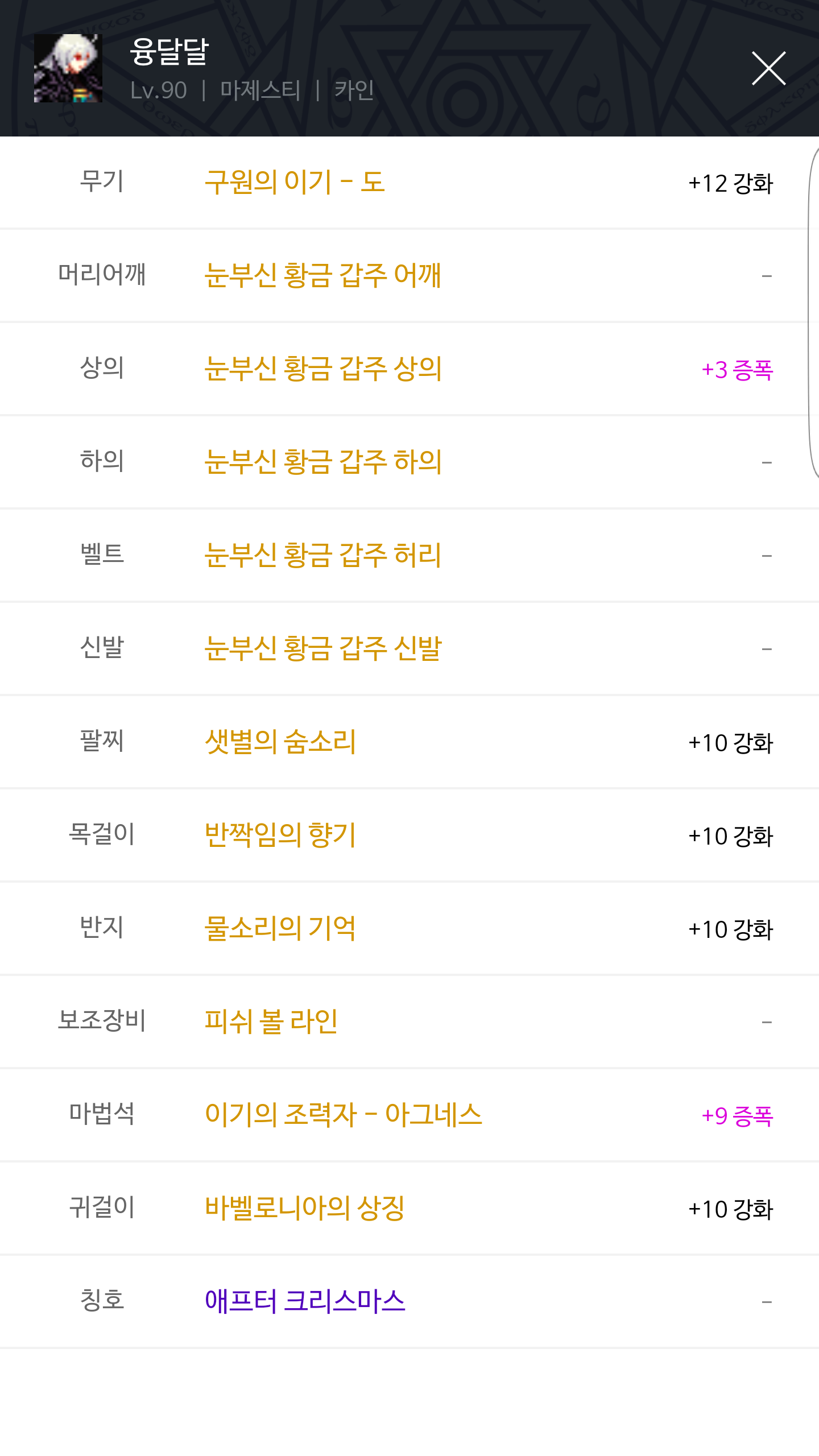Image resolution: width=819 pixels, height=1456 pixels.
Task: Open sub equipment 피쉬 볼 라인
Action: [x=271, y=1022]
